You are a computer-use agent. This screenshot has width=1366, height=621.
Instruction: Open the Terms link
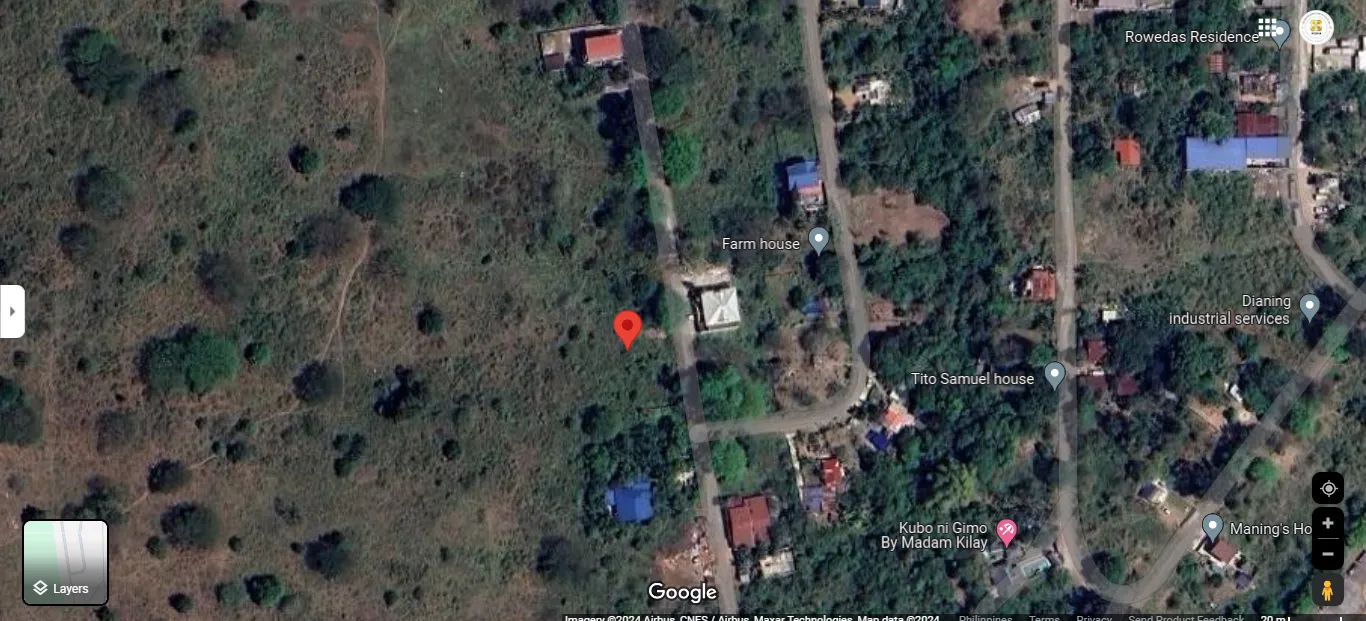(1044, 617)
